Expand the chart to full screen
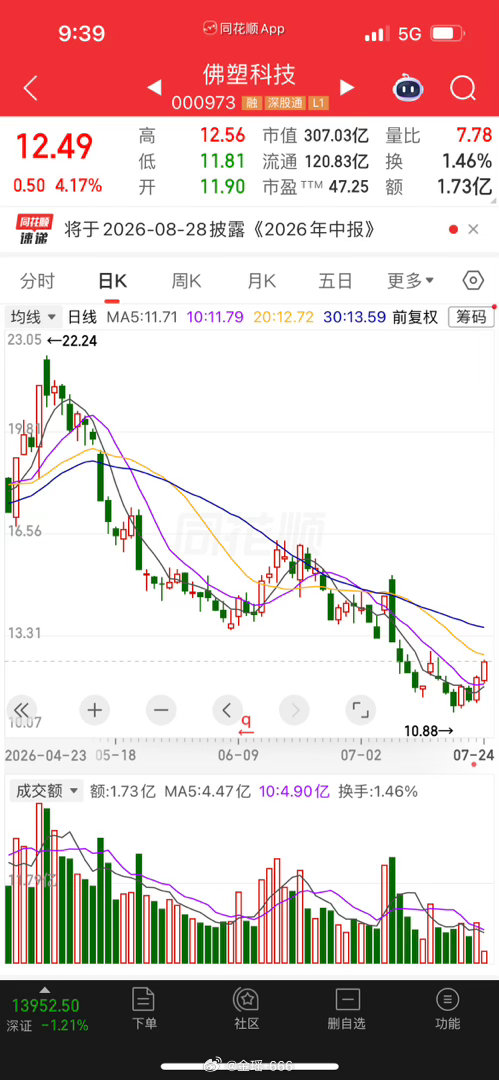499x1080 pixels. point(360,709)
